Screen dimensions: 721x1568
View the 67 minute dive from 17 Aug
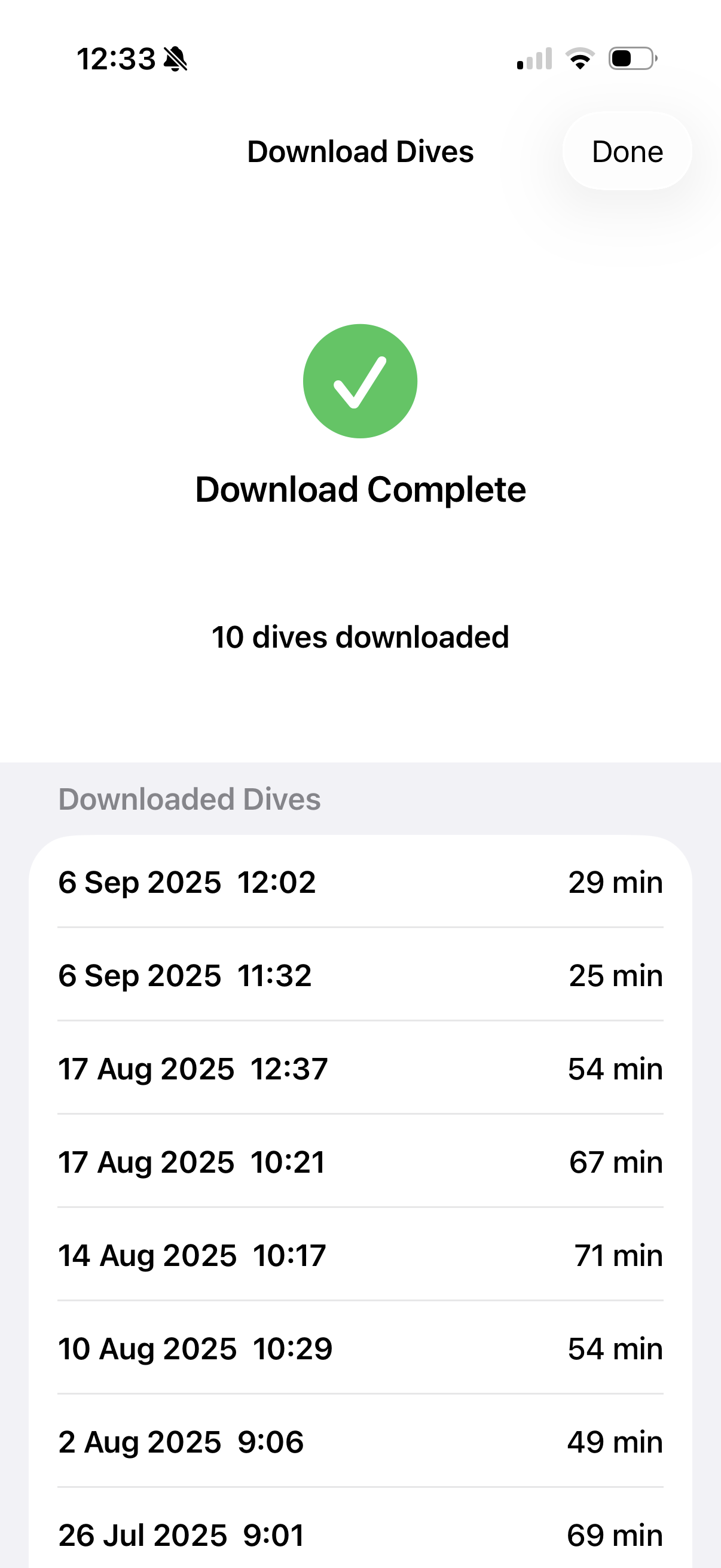(x=360, y=1162)
